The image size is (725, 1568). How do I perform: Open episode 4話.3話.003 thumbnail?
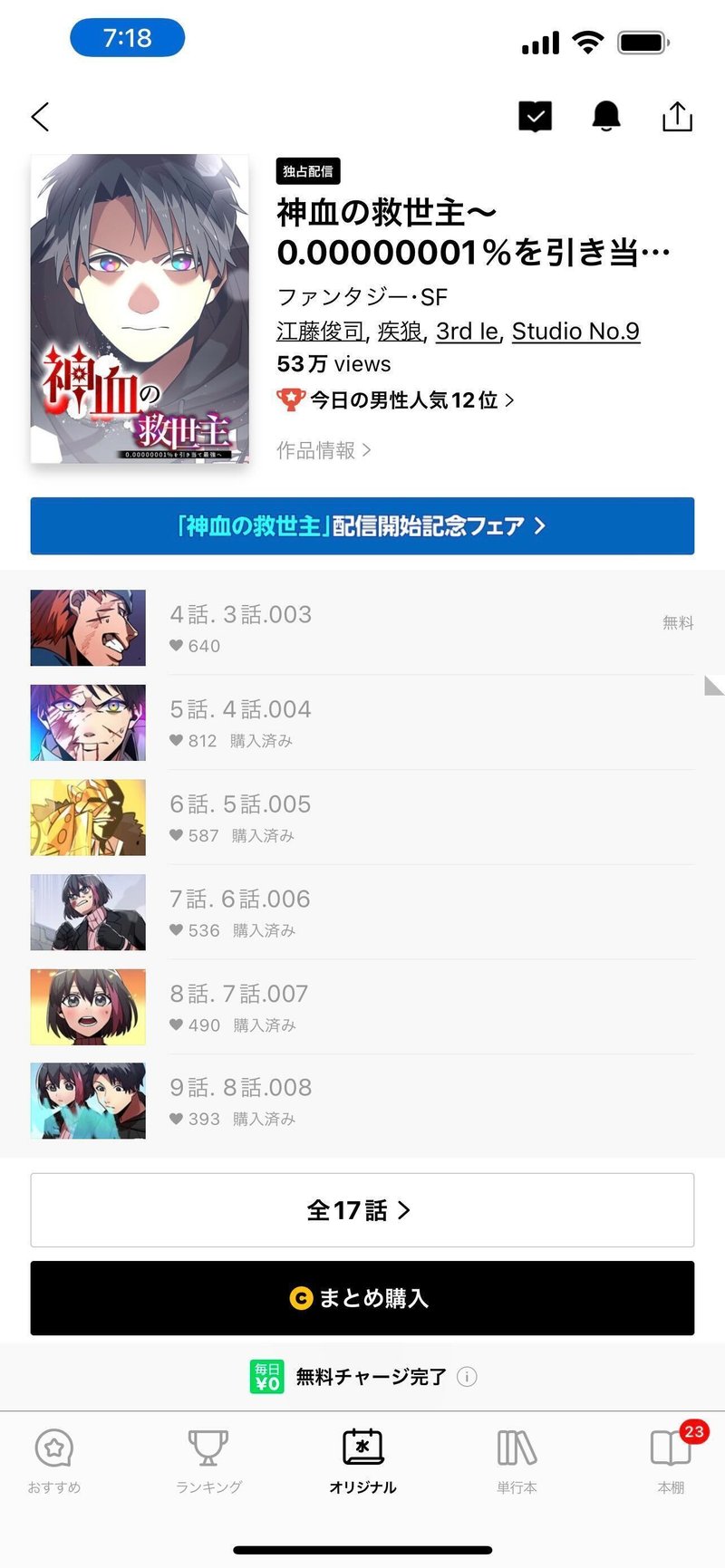click(x=87, y=628)
